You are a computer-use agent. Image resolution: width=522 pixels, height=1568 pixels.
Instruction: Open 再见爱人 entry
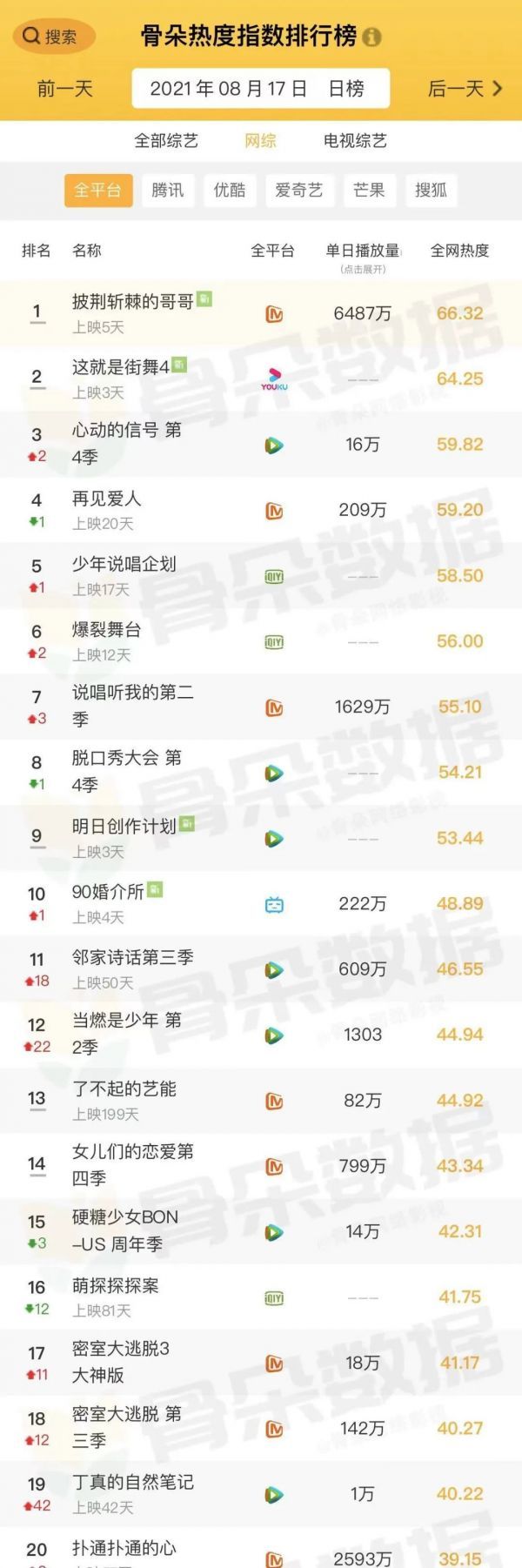[x=106, y=499]
